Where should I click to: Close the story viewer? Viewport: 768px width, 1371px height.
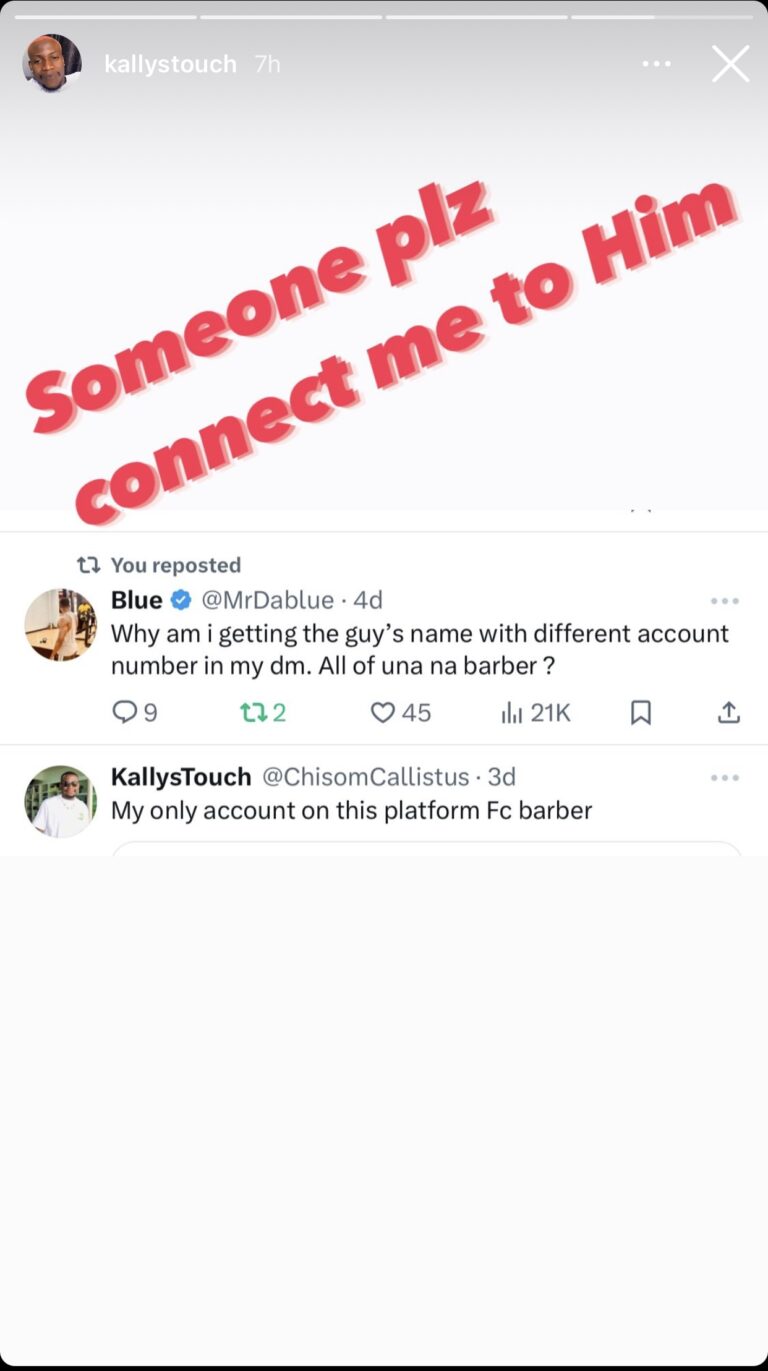point(730,64)
